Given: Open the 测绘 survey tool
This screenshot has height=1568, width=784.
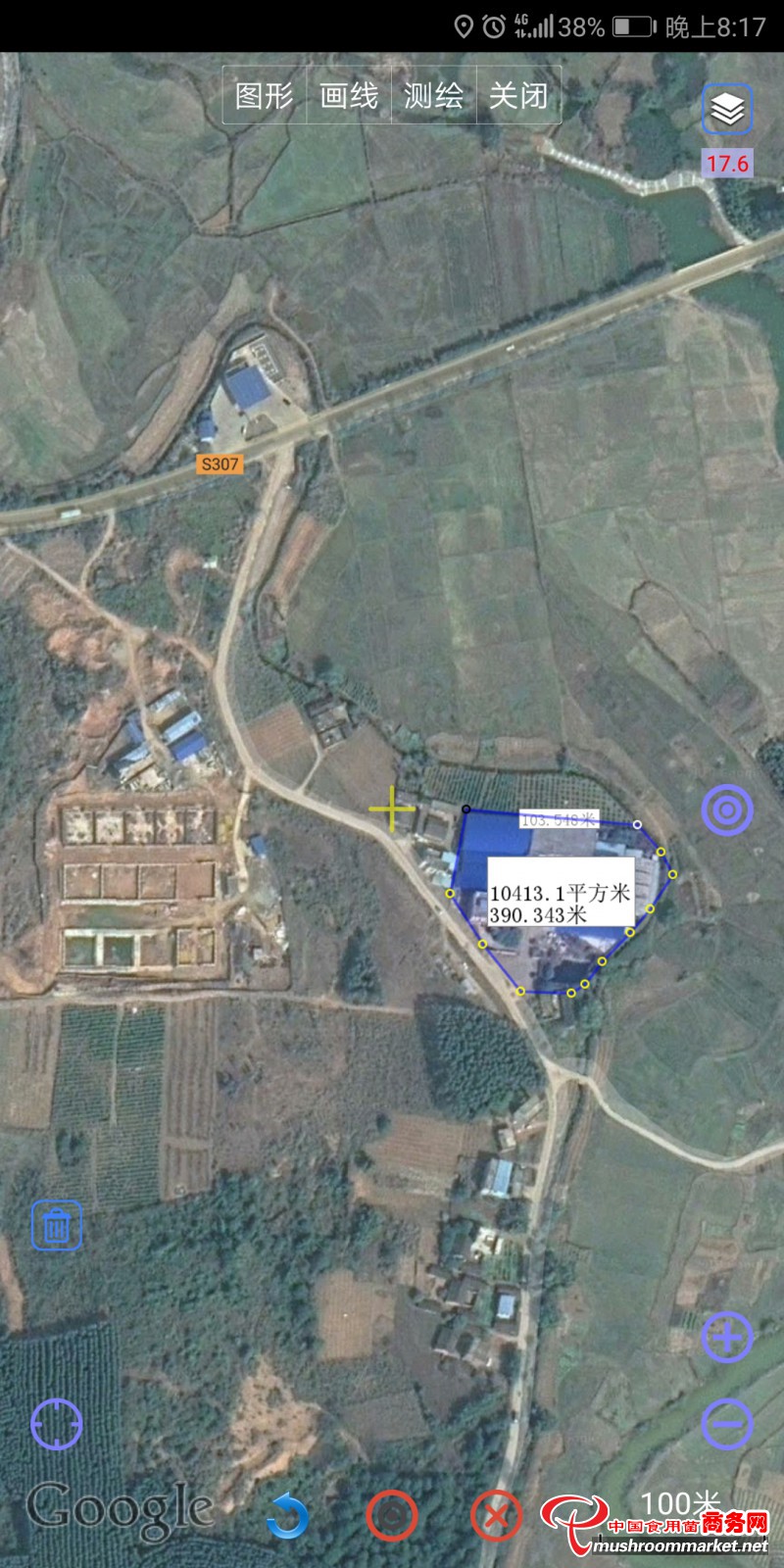Looking at the screenshot, I should tap(434, 95).
